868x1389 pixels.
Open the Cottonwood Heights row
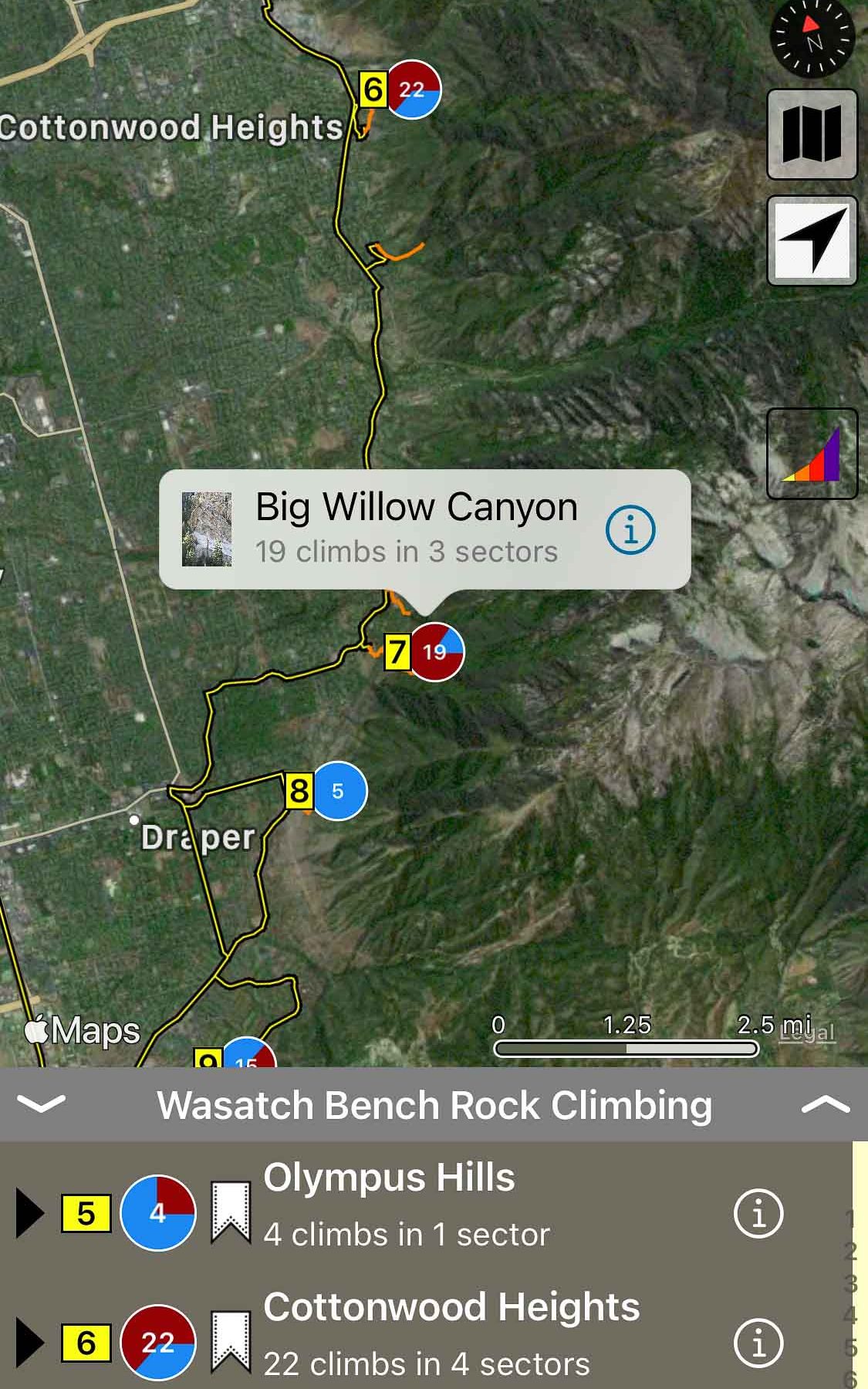pyautogui.click(x=463, y=1335)
